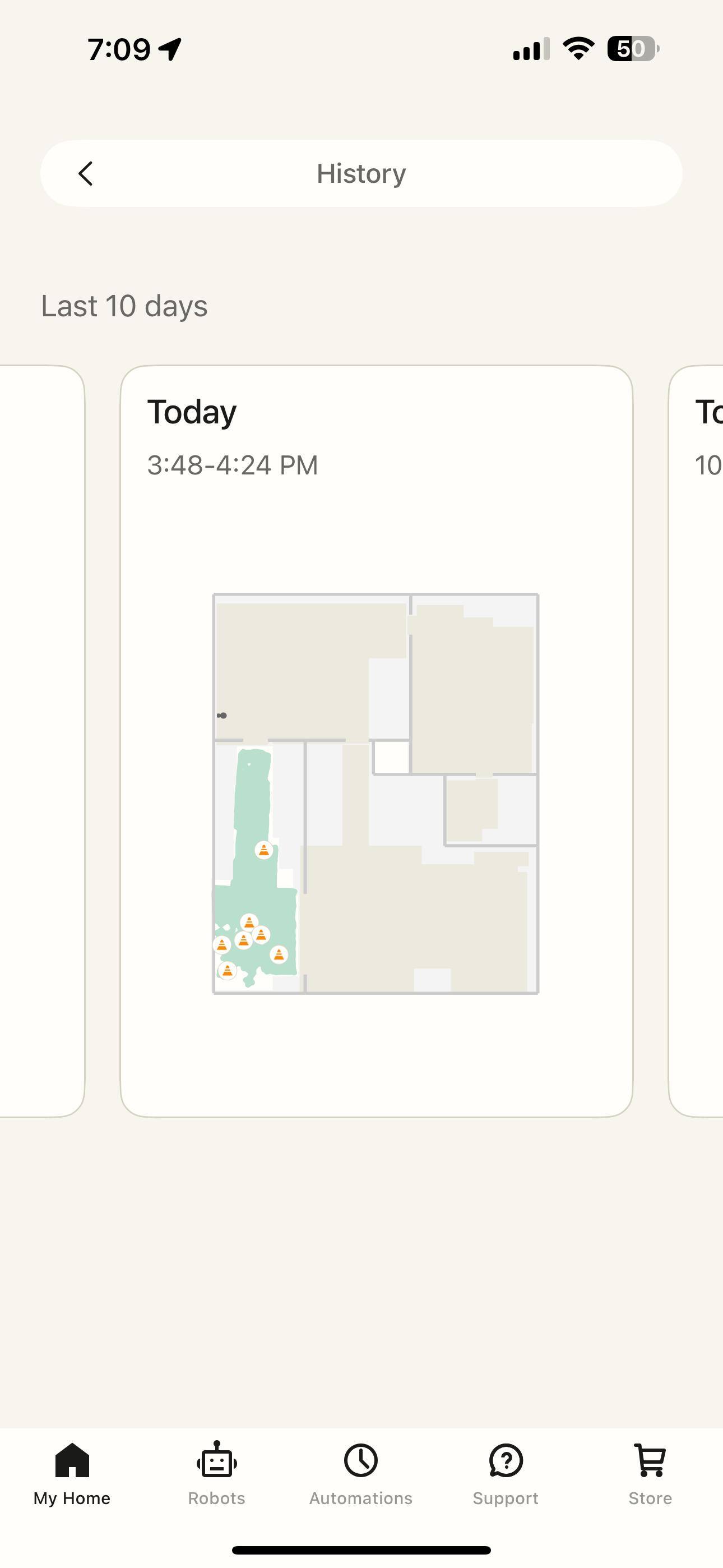
Task: Open the Support tab
Action: tap(505, 1474)
